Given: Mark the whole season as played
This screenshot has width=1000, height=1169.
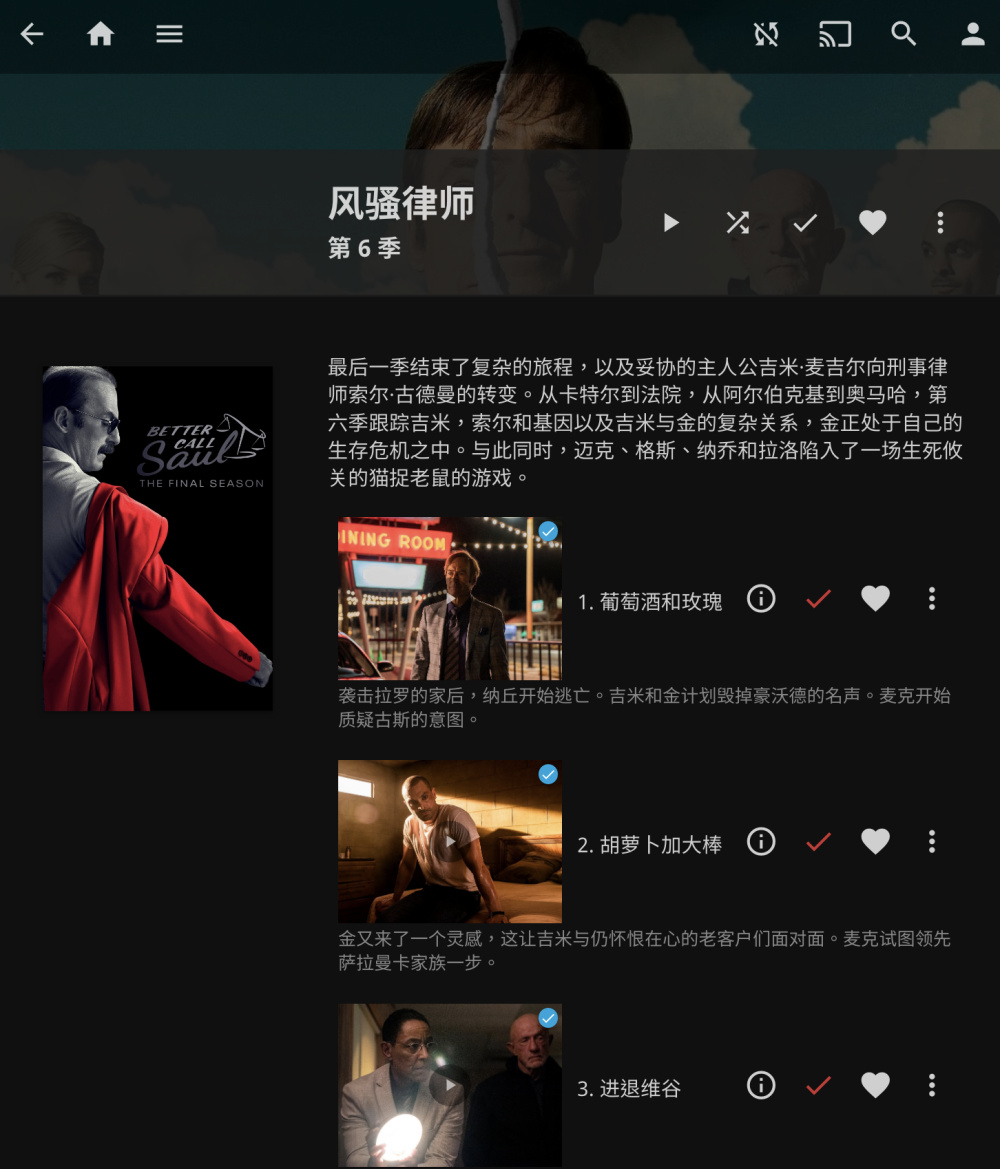Looking at the screenshot, I should [x=805, y=222].
